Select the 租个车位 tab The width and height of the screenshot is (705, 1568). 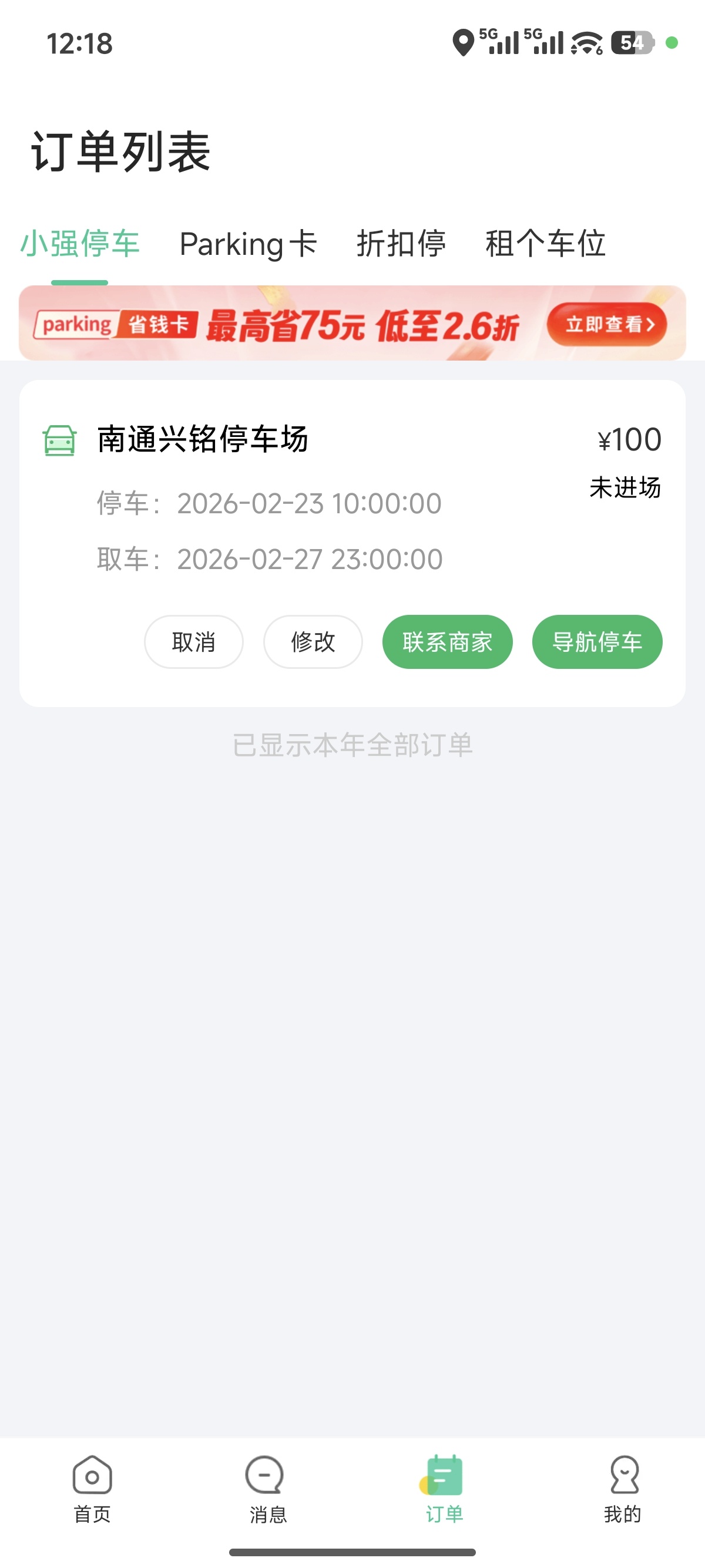pos(545,244)
